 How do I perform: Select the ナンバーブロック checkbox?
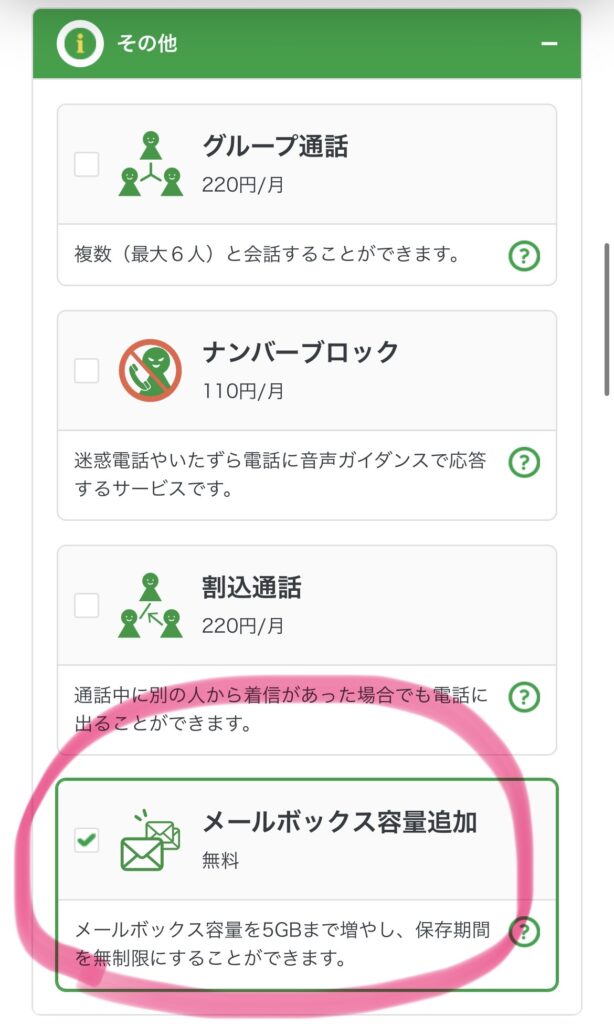(87, 370)
